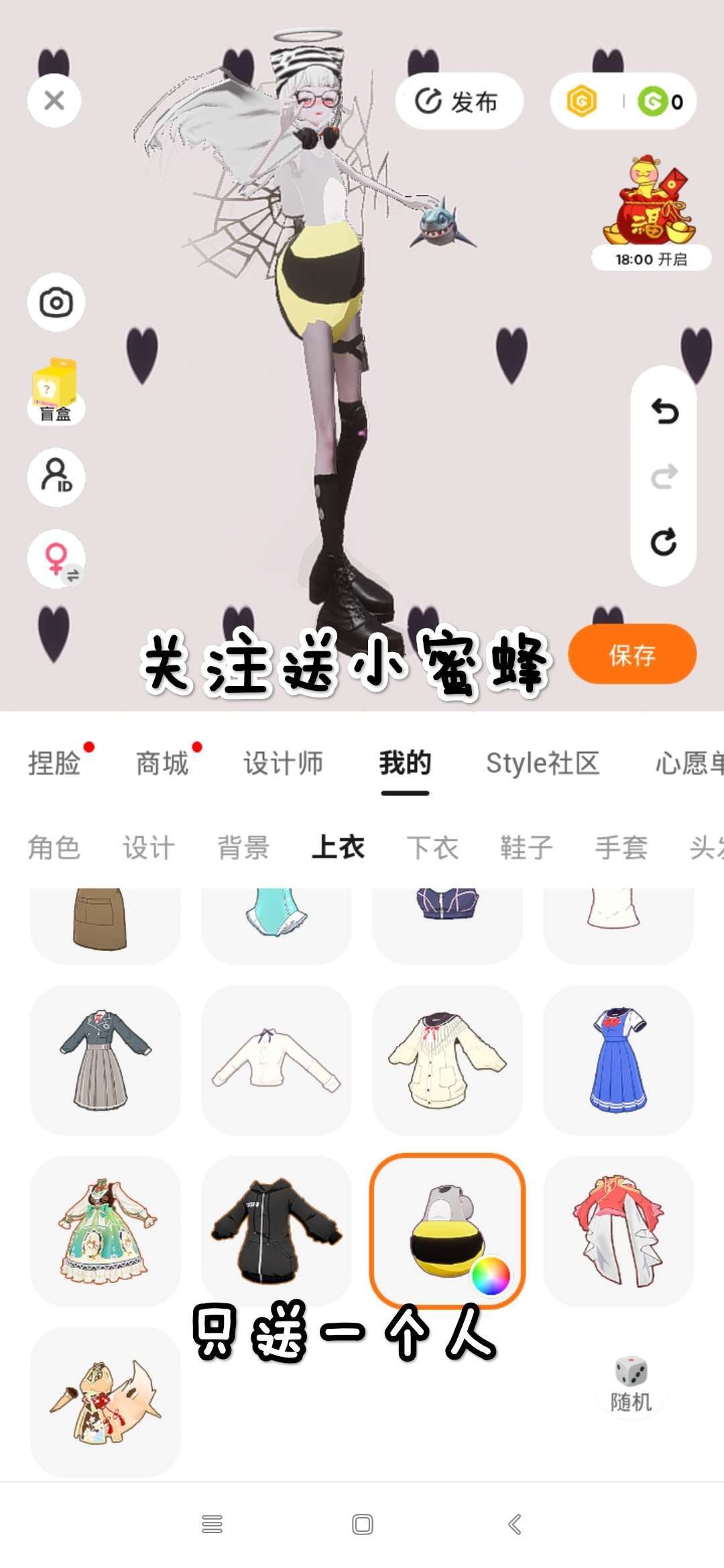724x1568 pixels.
Task: Open the camera photo mode
Action: point(56,302)
